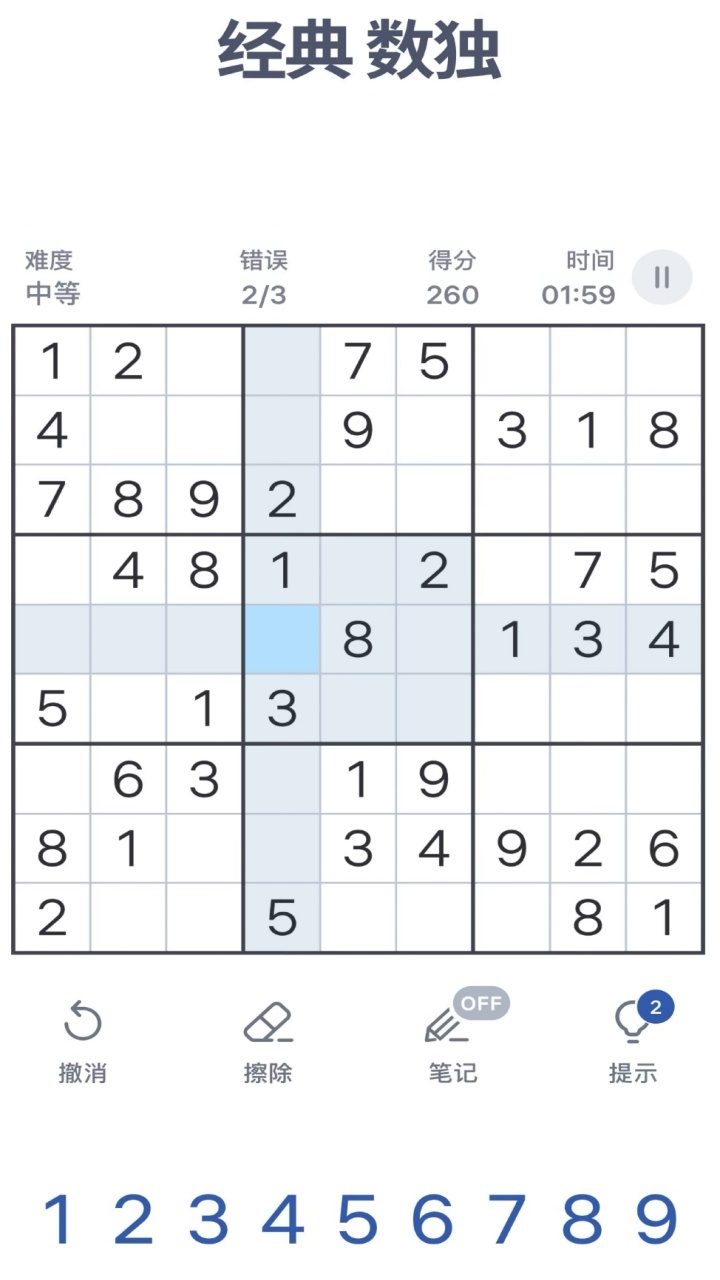Screen dimensions: 720x1280
Task: Click the highlighted blue sudoku cell
Action: click(x=282, y=640)
